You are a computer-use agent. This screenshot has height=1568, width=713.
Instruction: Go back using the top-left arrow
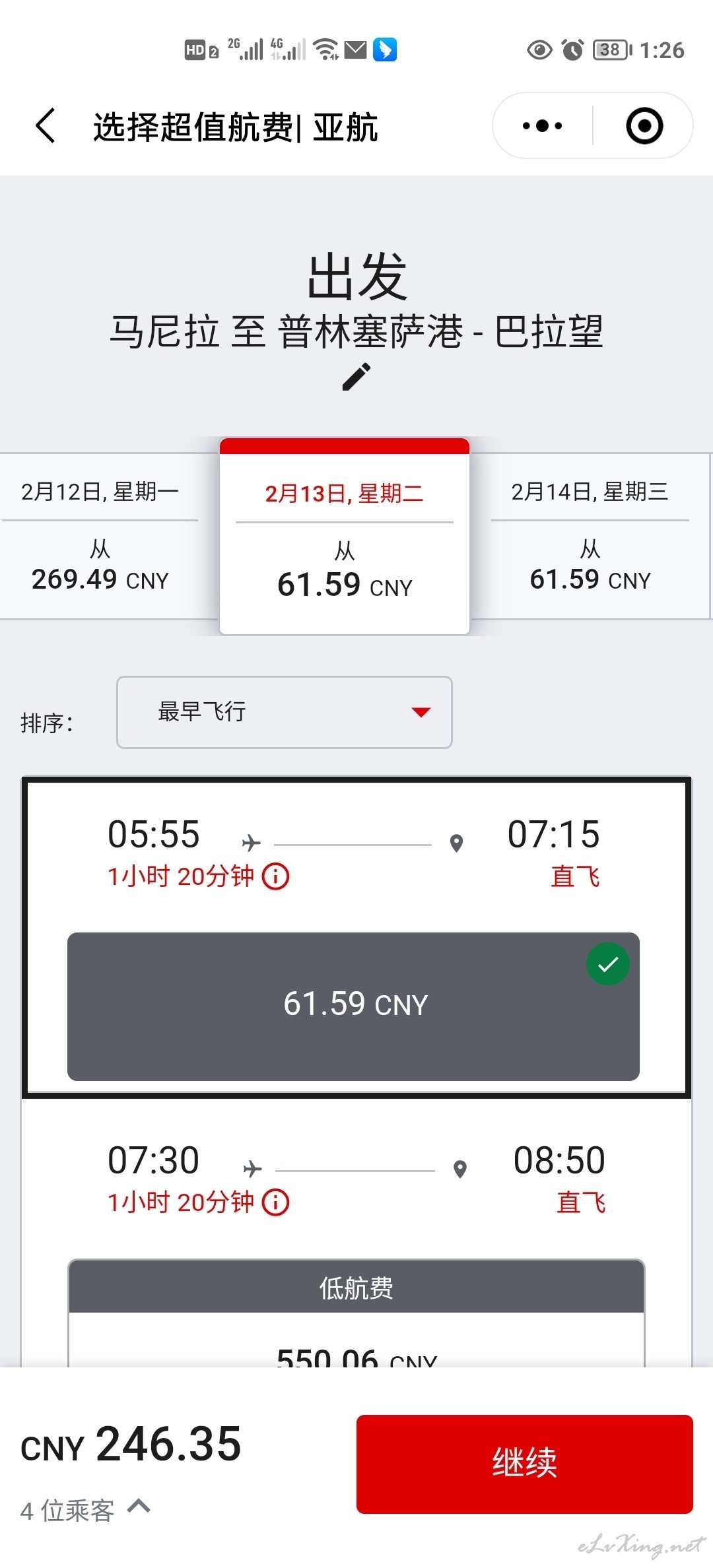[45, 125]
